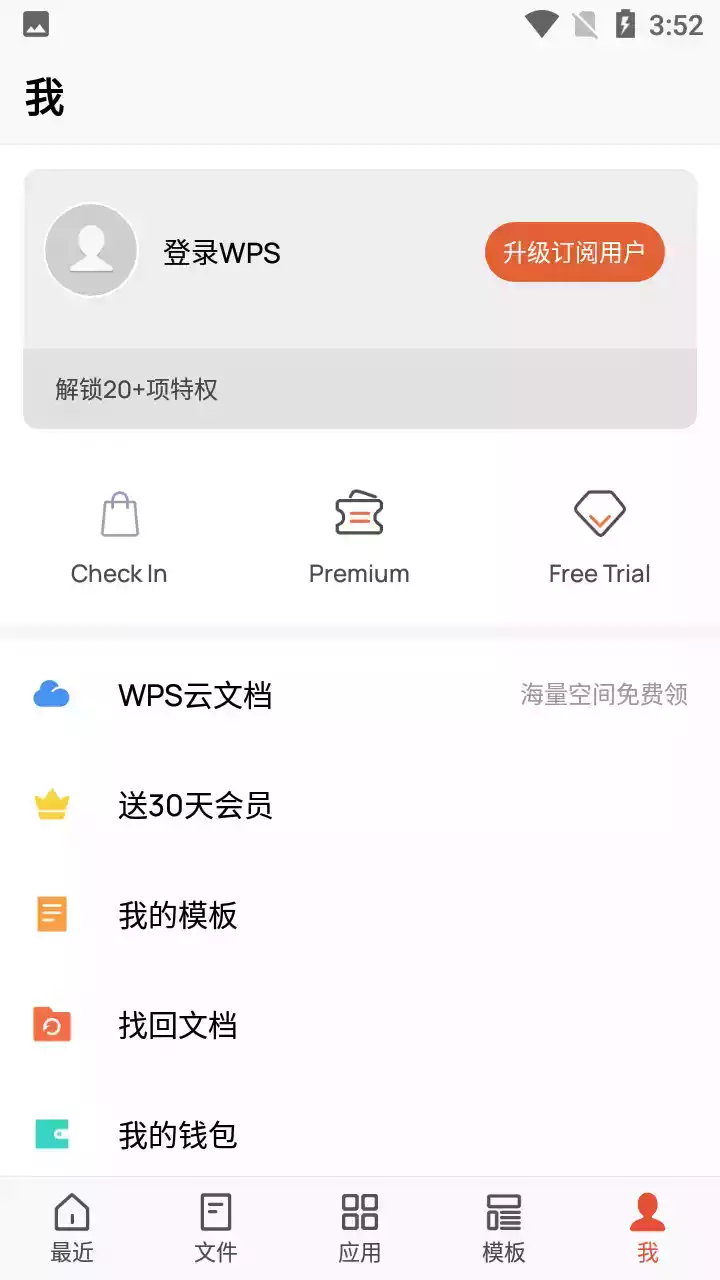Open 海量空间免费领 link
Image resolution: width=720 pixels, height=1280 pixels.
[x=604, y=694]
